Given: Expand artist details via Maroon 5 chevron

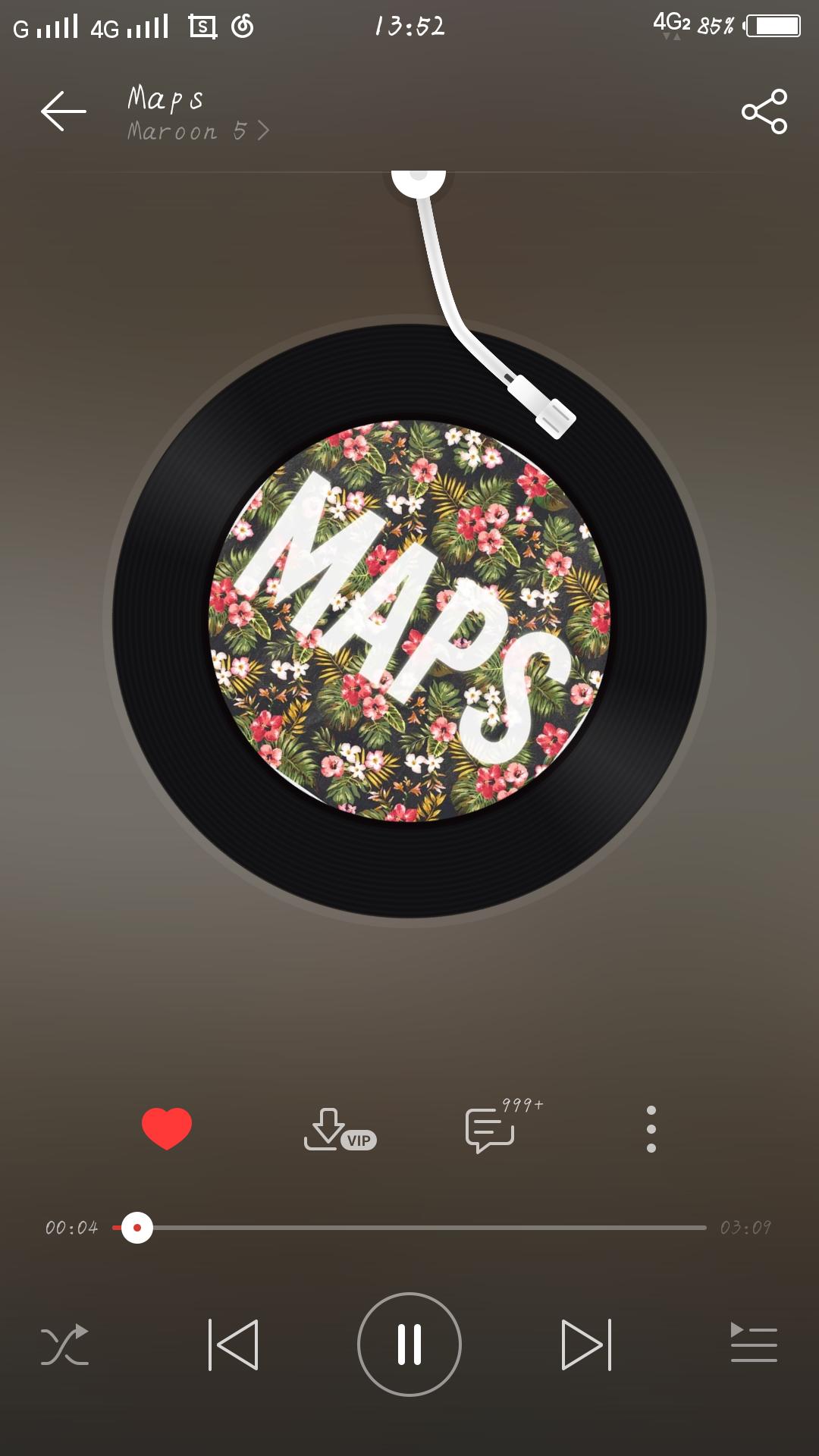Looking at the screenshot, I should click(x=264, y=131).
